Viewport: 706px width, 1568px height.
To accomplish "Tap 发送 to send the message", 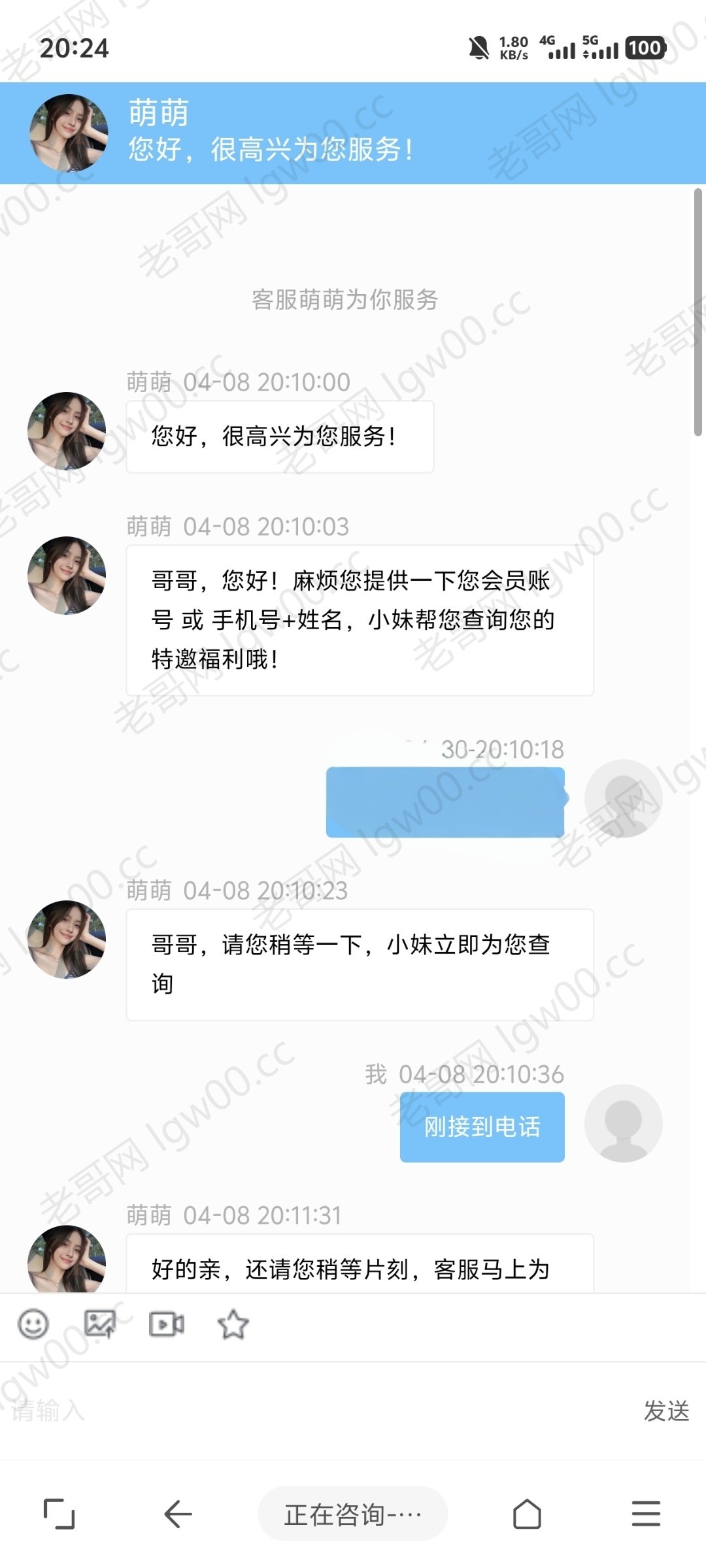I will (x=666, y=1411).
